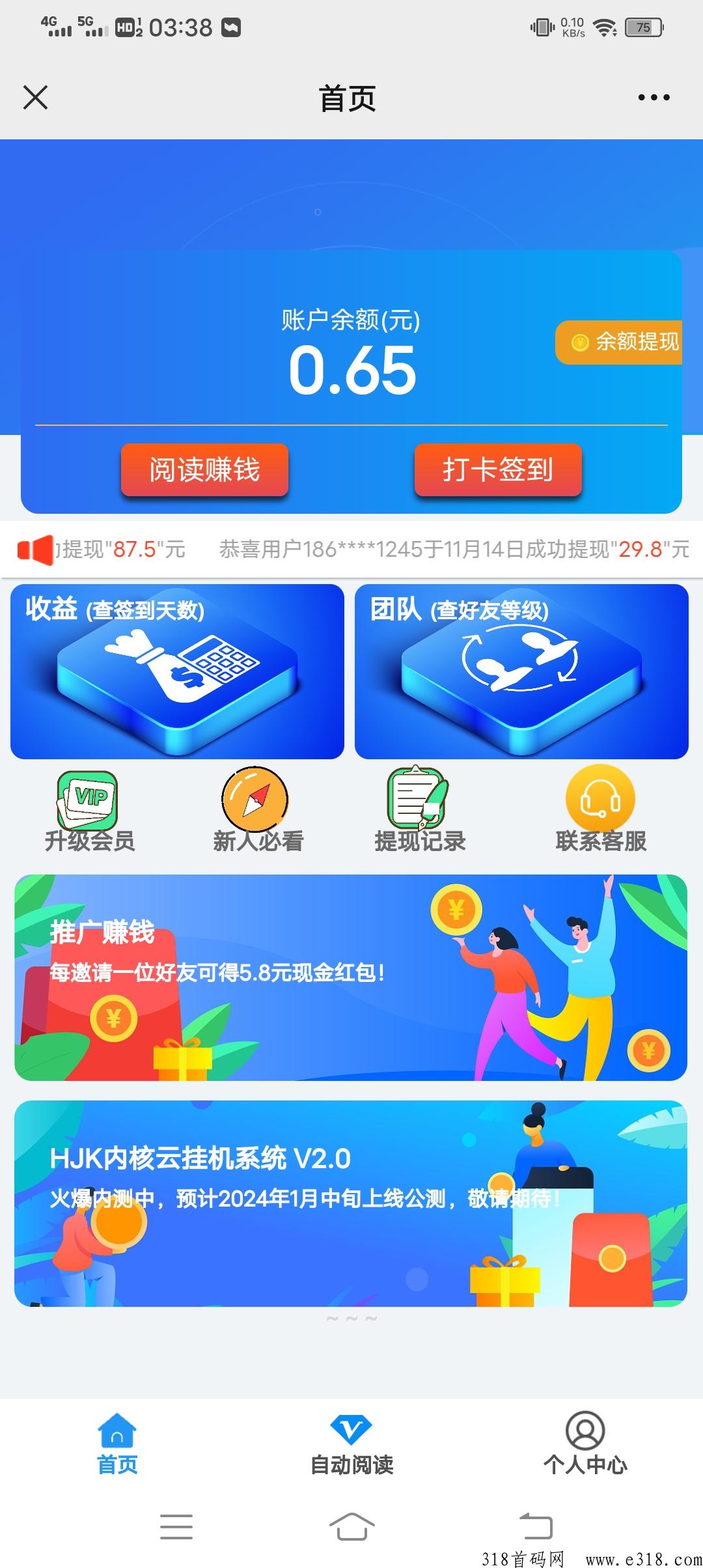Select 升级会员 VIP upgrade

tap(89, 811)
